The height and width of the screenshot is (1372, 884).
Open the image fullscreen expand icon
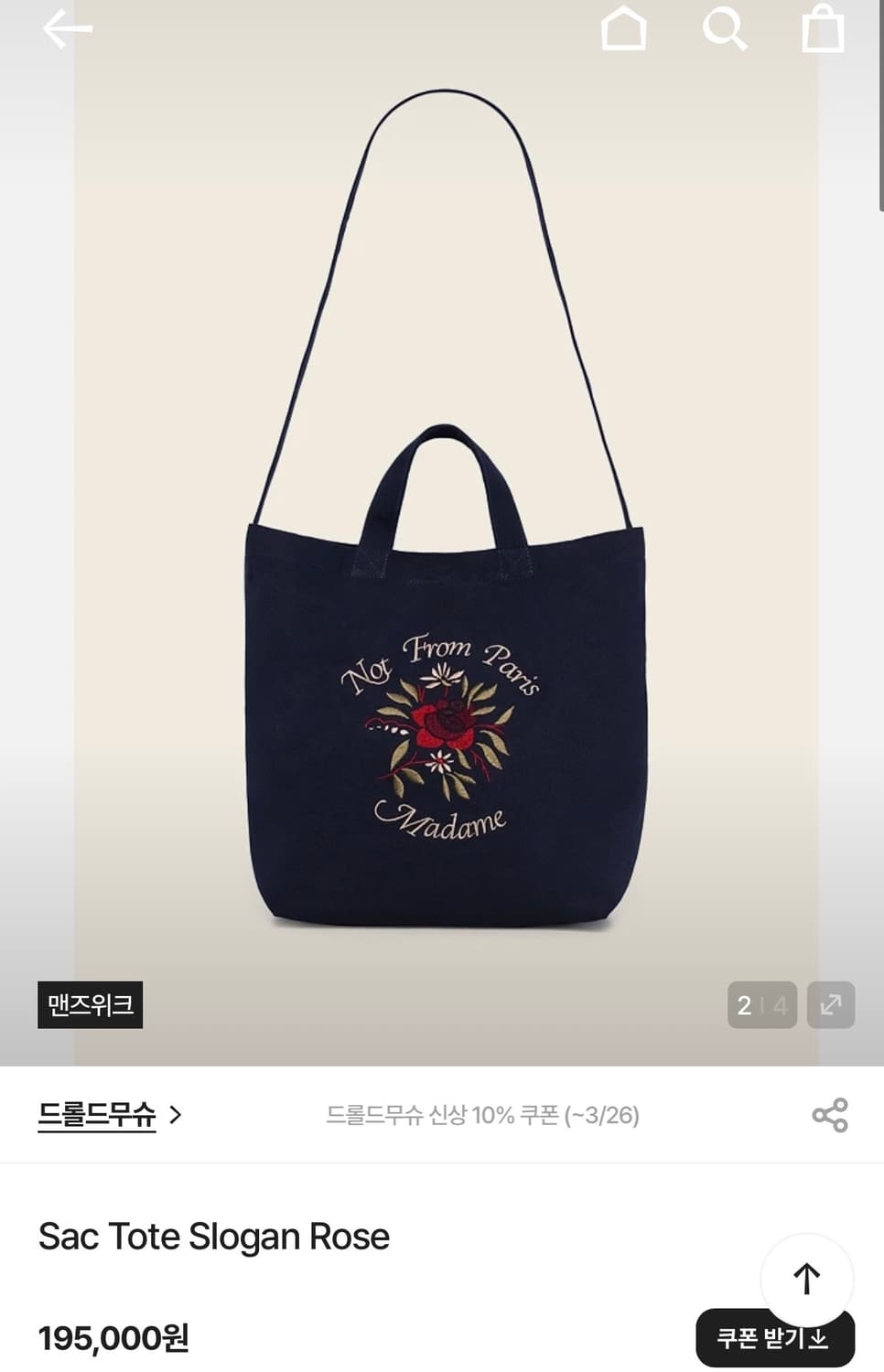tap(830, 1003)
